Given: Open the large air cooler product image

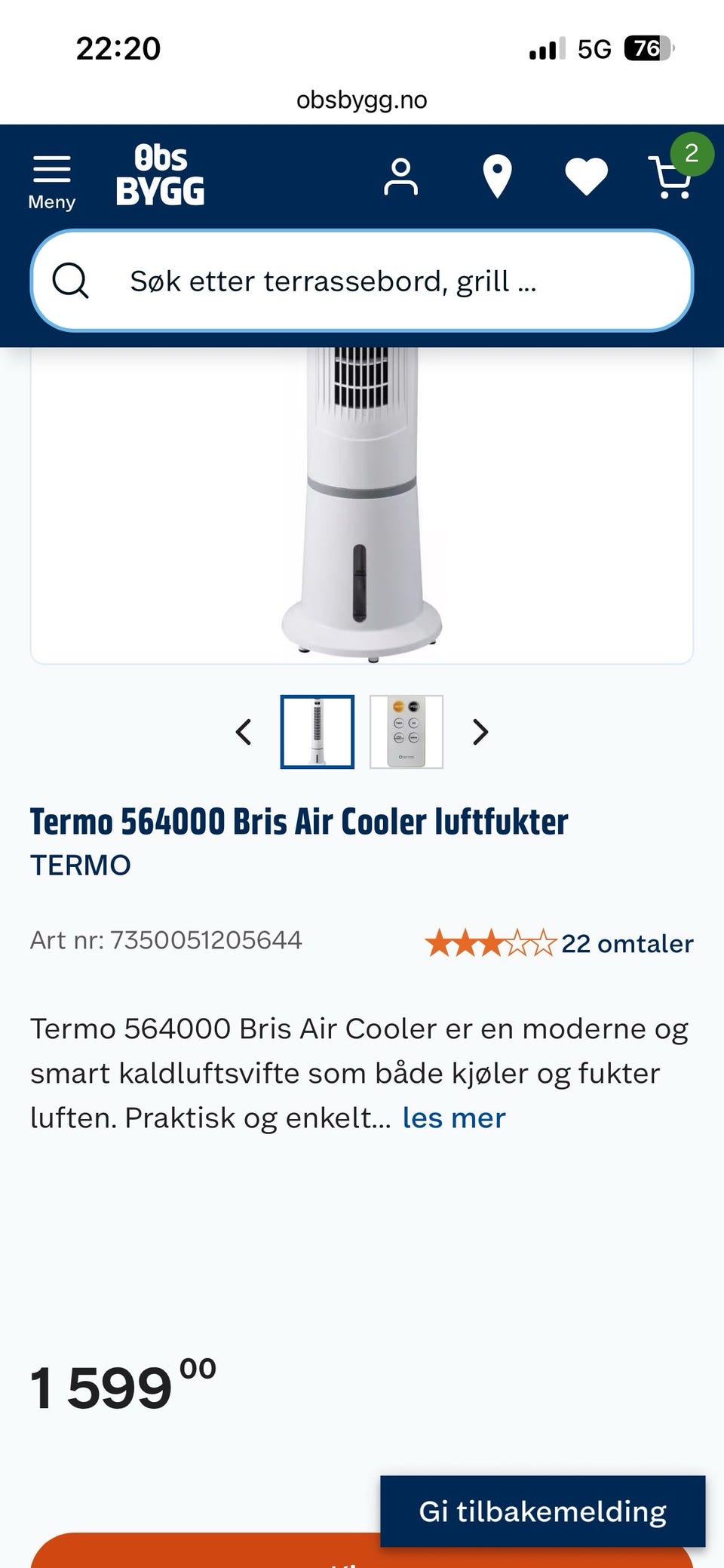Looking at the screenshot, I should (362, 506).
